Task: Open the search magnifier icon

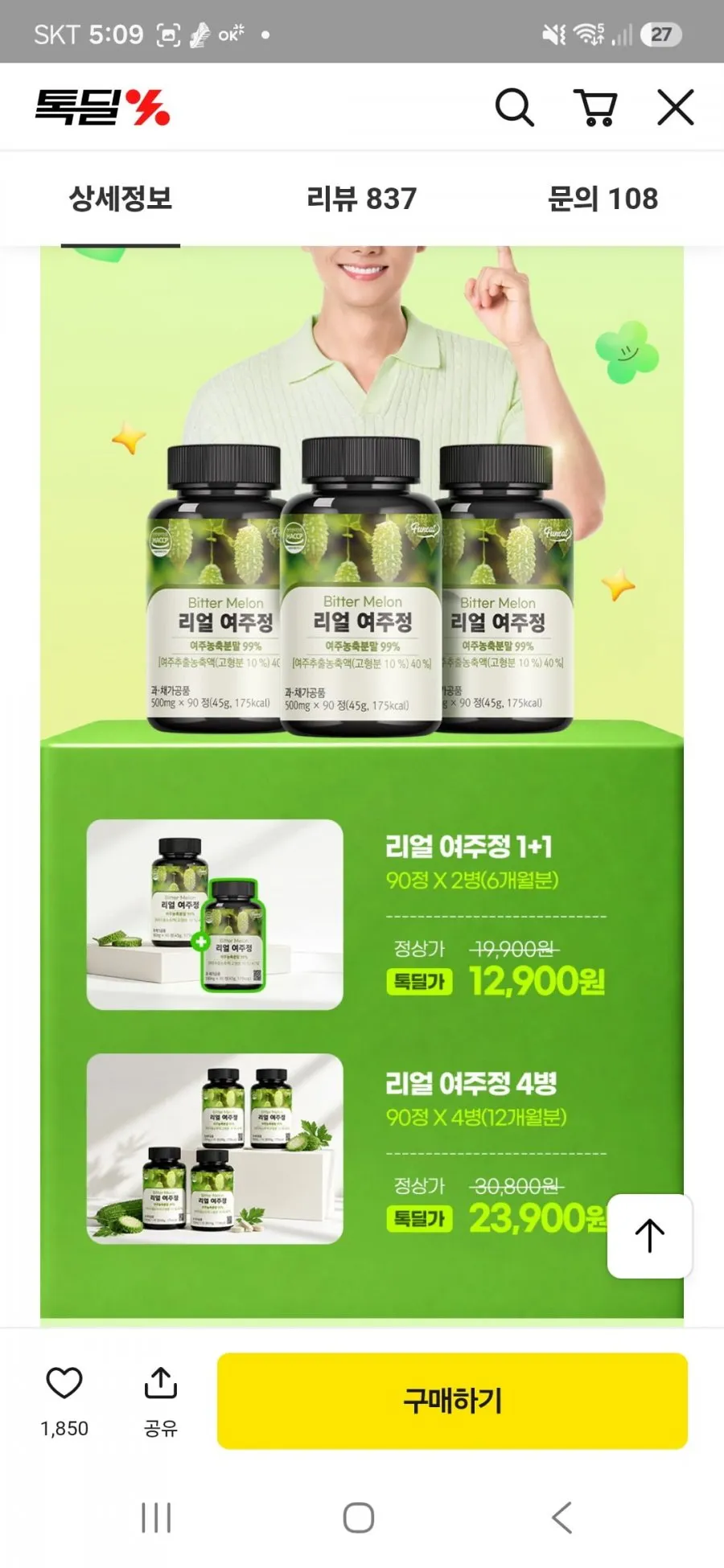Action: coord(514,107)
